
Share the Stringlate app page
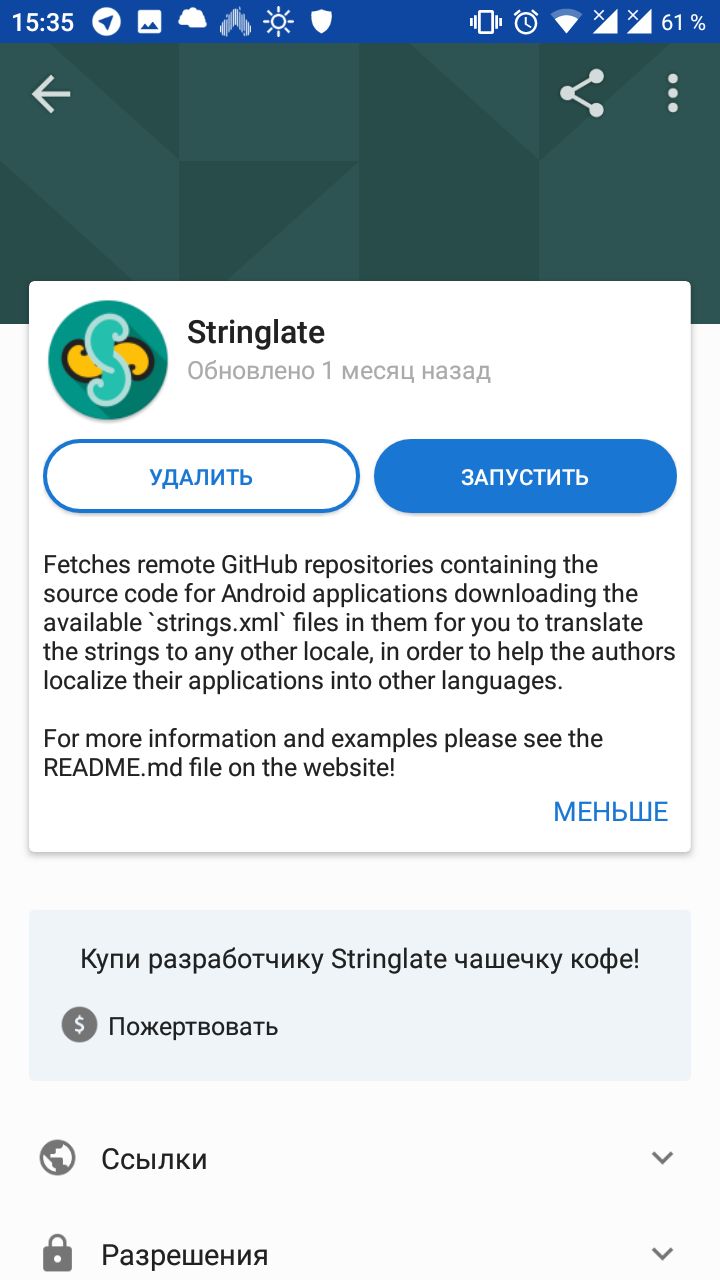(x=582, y=94)
